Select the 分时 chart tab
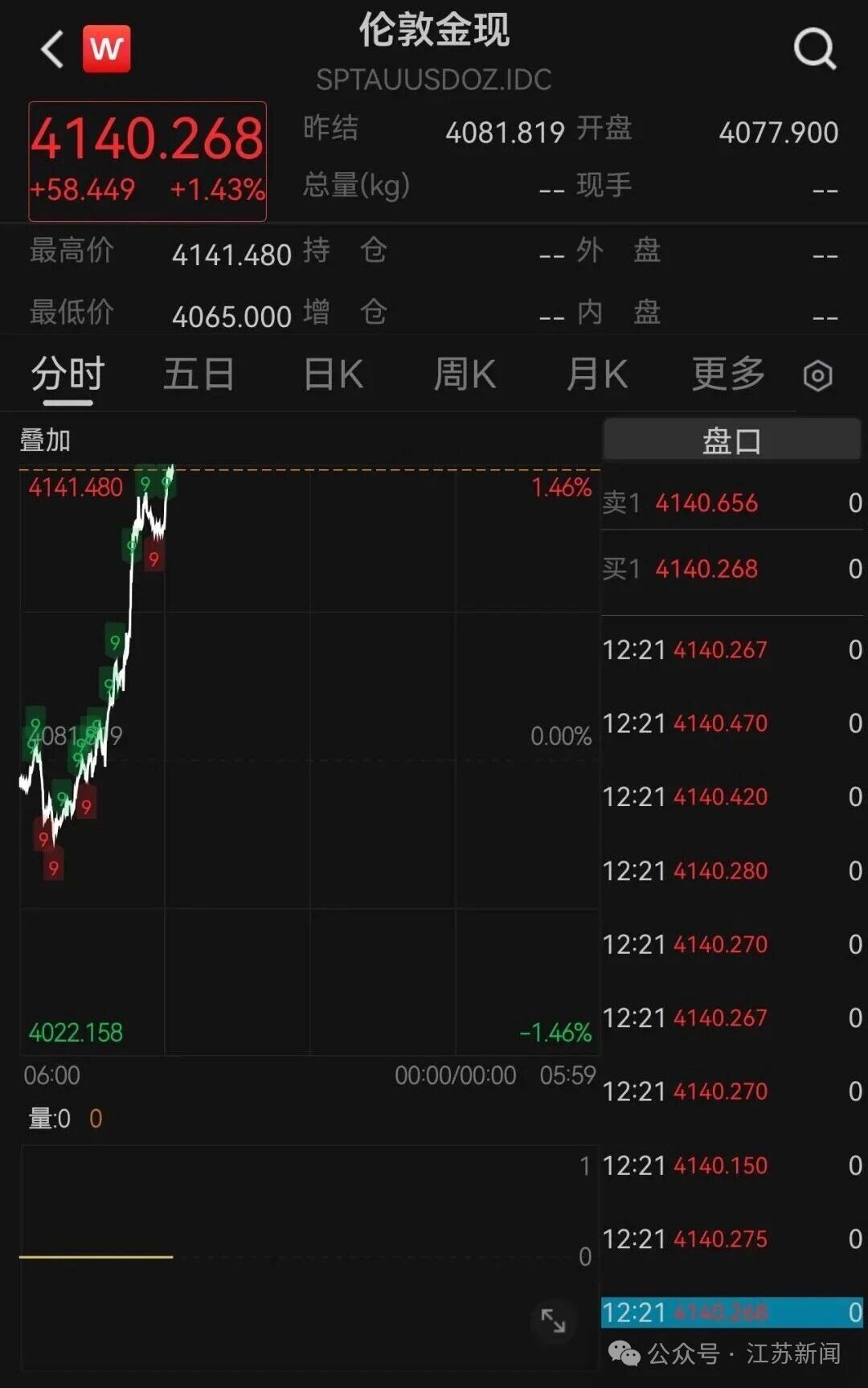The image size is (868, 1388). [68, 375]
